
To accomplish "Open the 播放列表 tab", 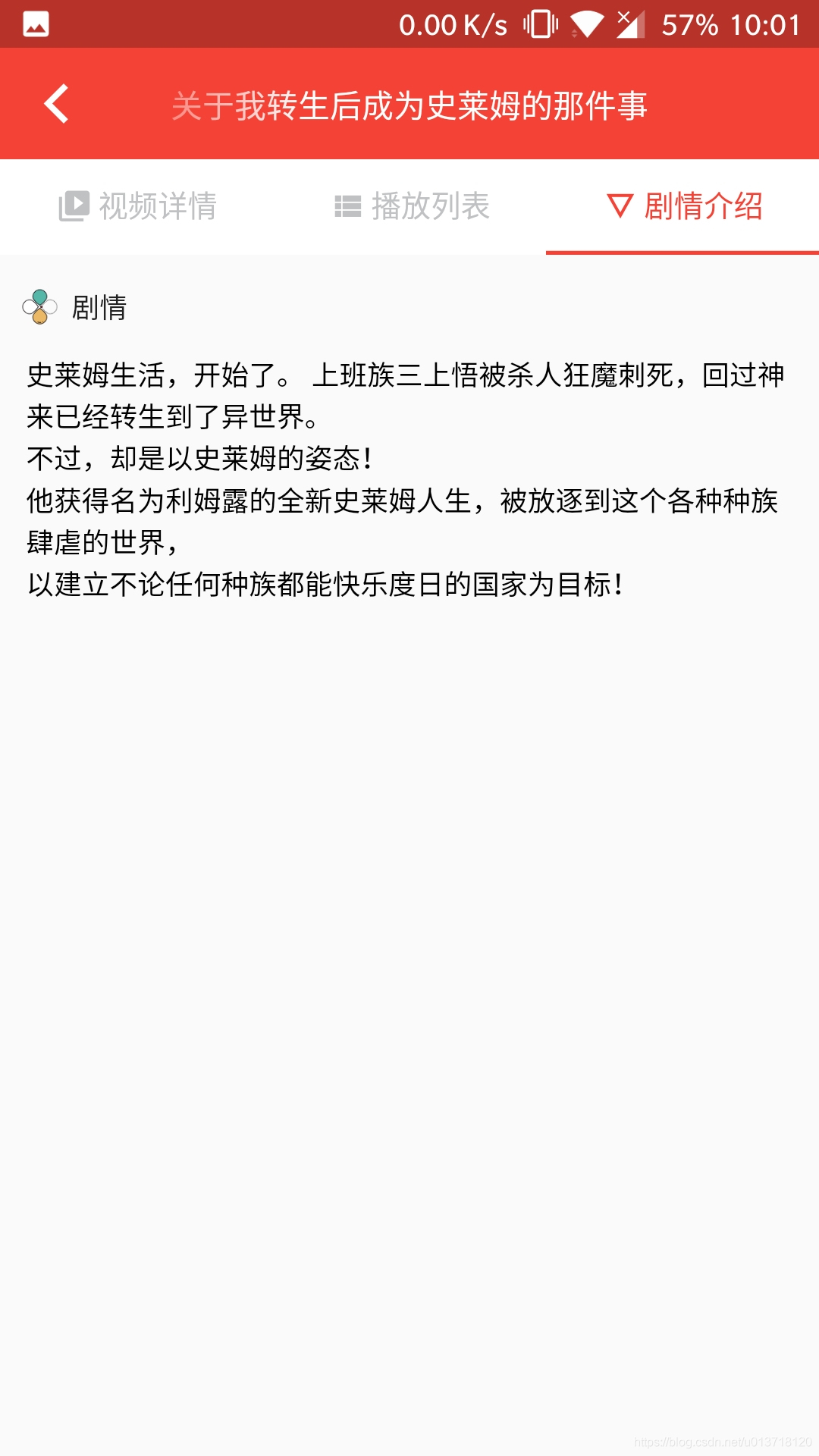I will [413, 206].
